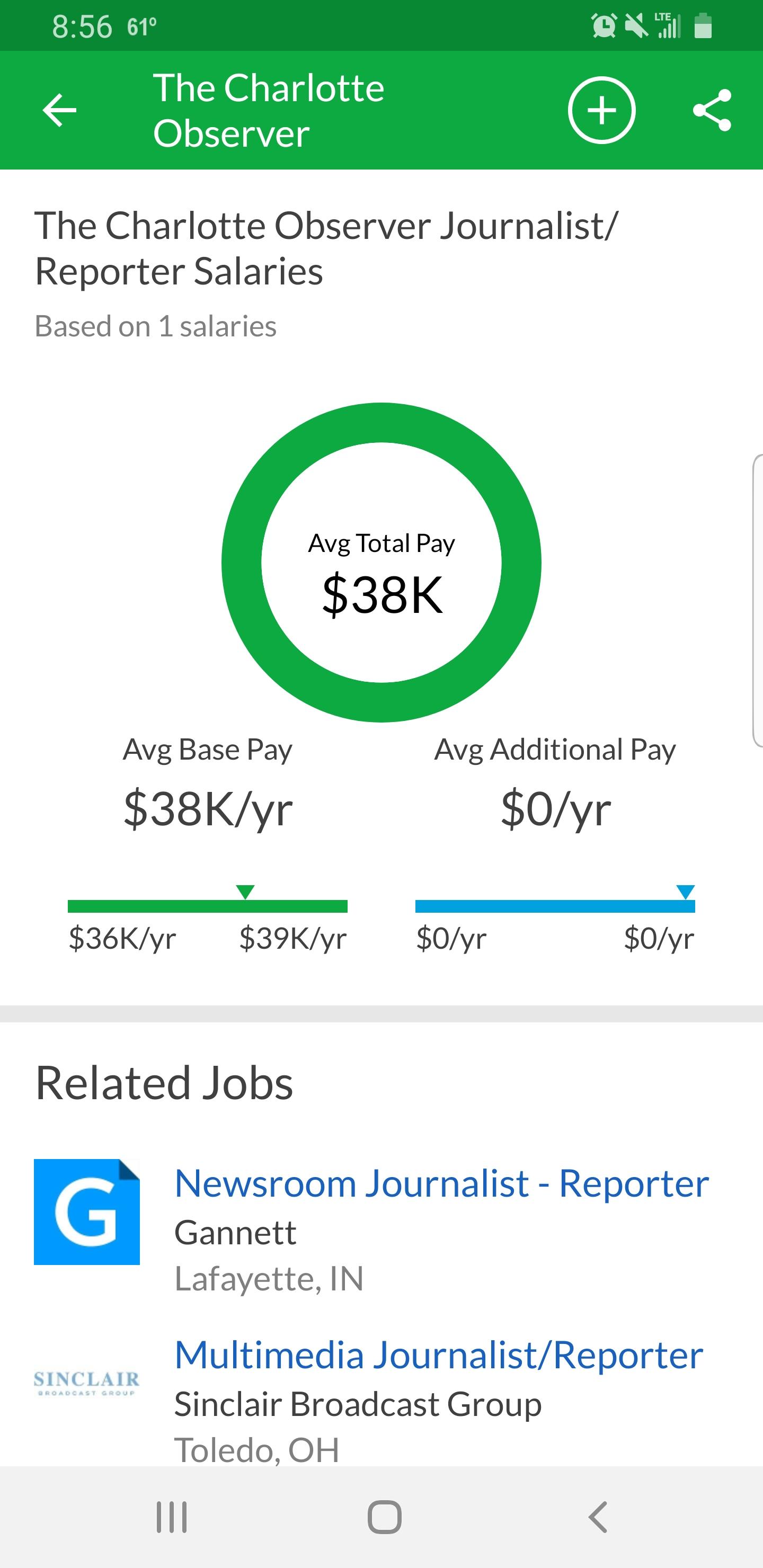
Task: Go to the home screen
Action: [384, 1516]
